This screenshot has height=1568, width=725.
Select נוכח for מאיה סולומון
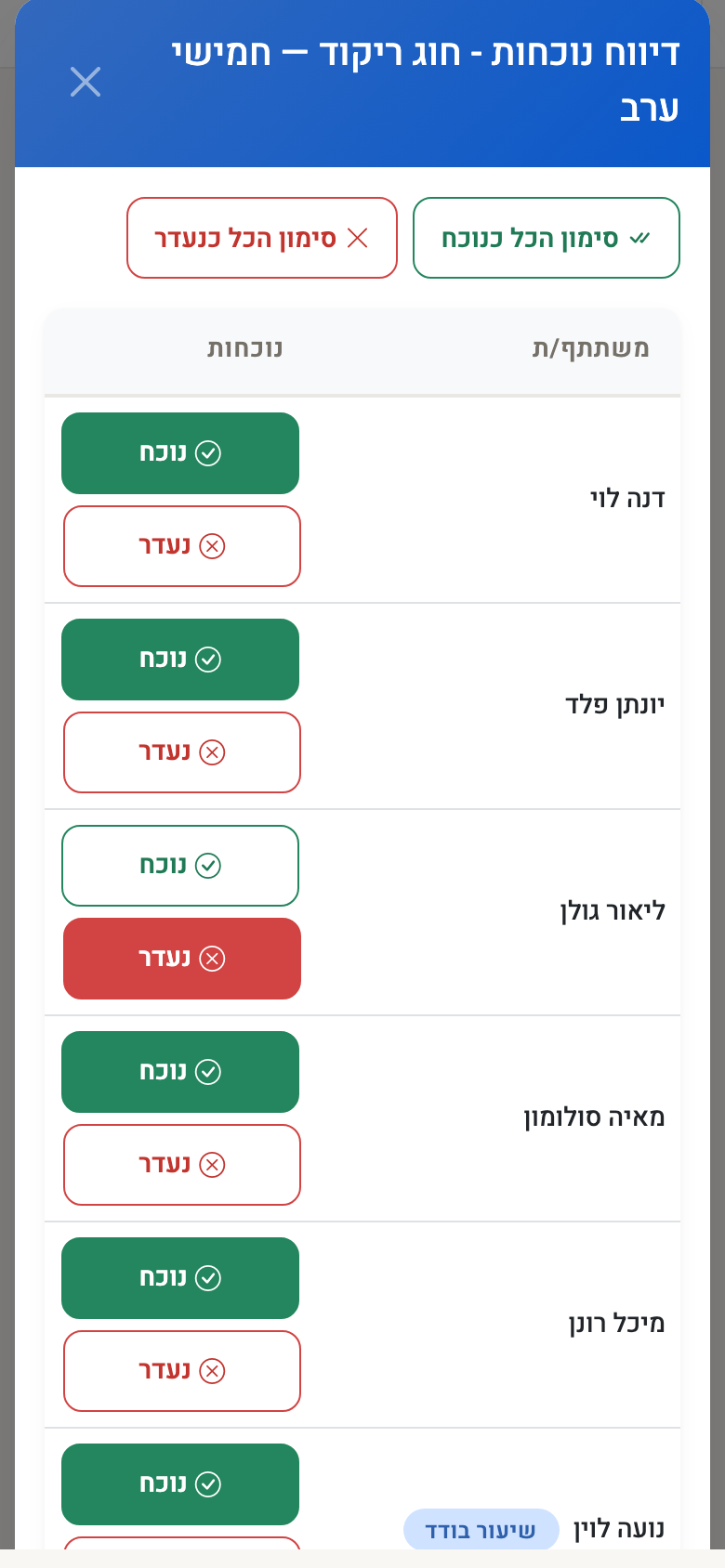[x=180, y=1072]
